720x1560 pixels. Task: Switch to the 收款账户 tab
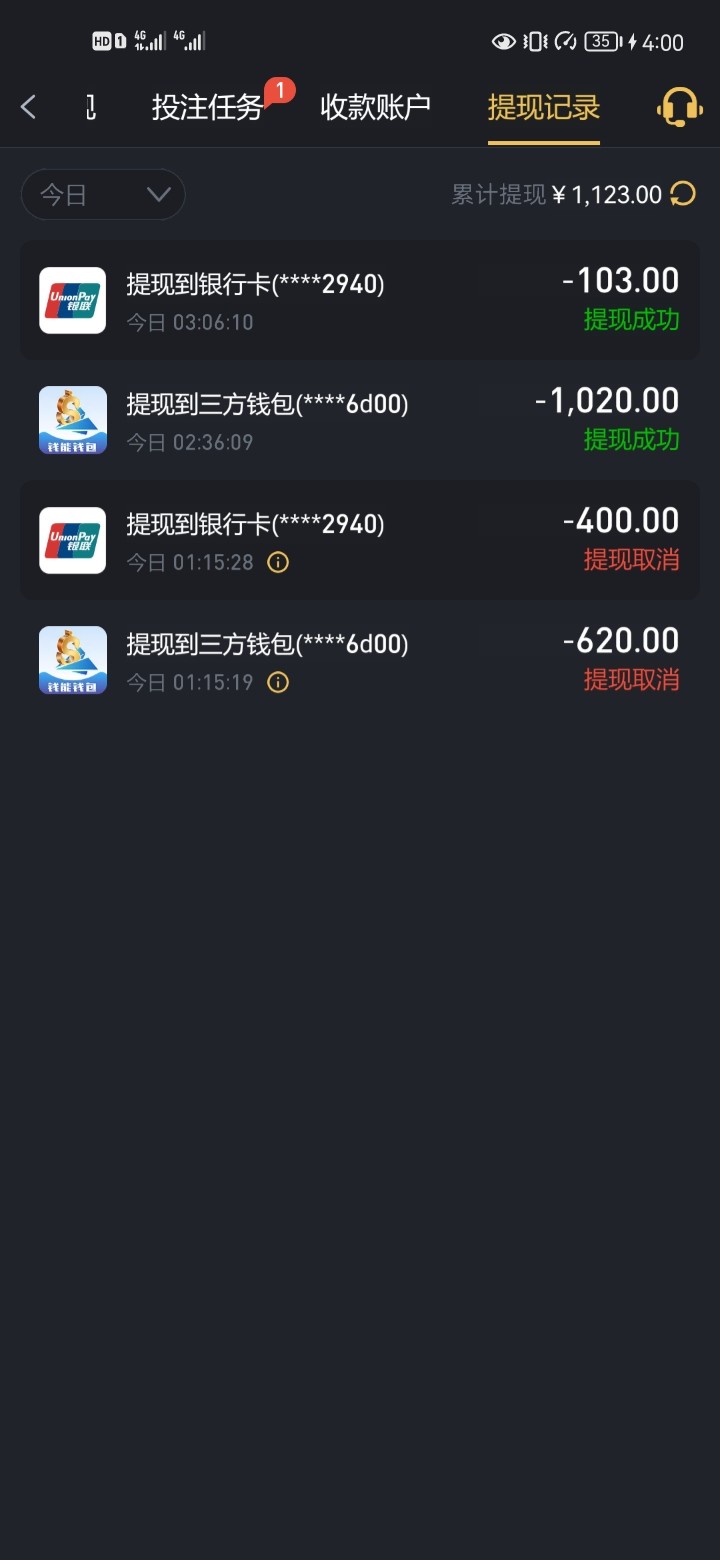click(375, 107)
